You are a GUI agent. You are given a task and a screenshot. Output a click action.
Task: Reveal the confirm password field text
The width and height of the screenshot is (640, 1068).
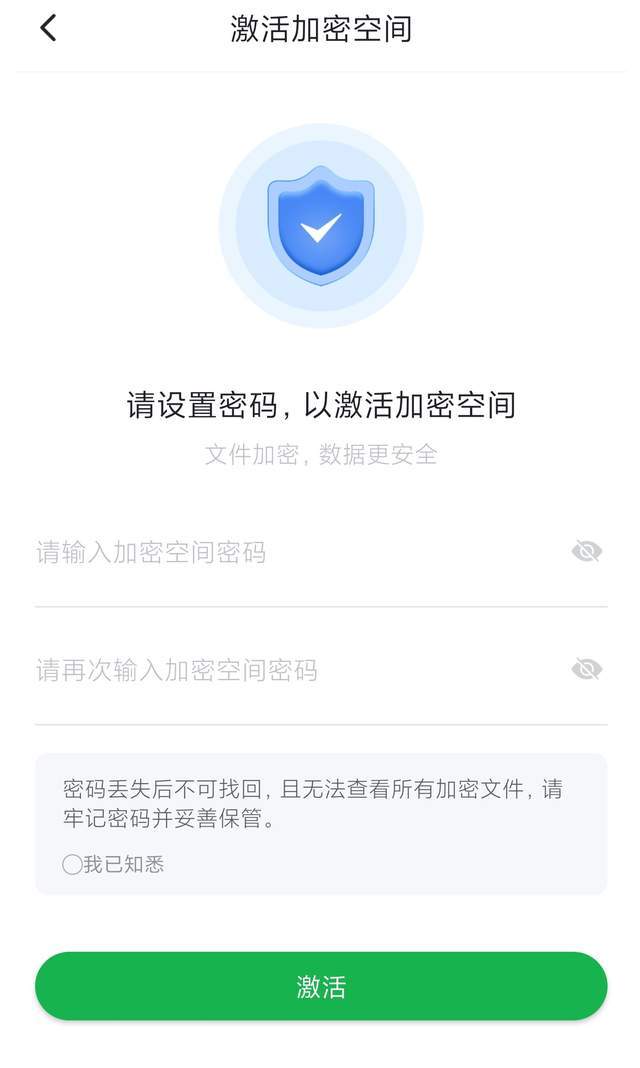[x=587, y=669]
